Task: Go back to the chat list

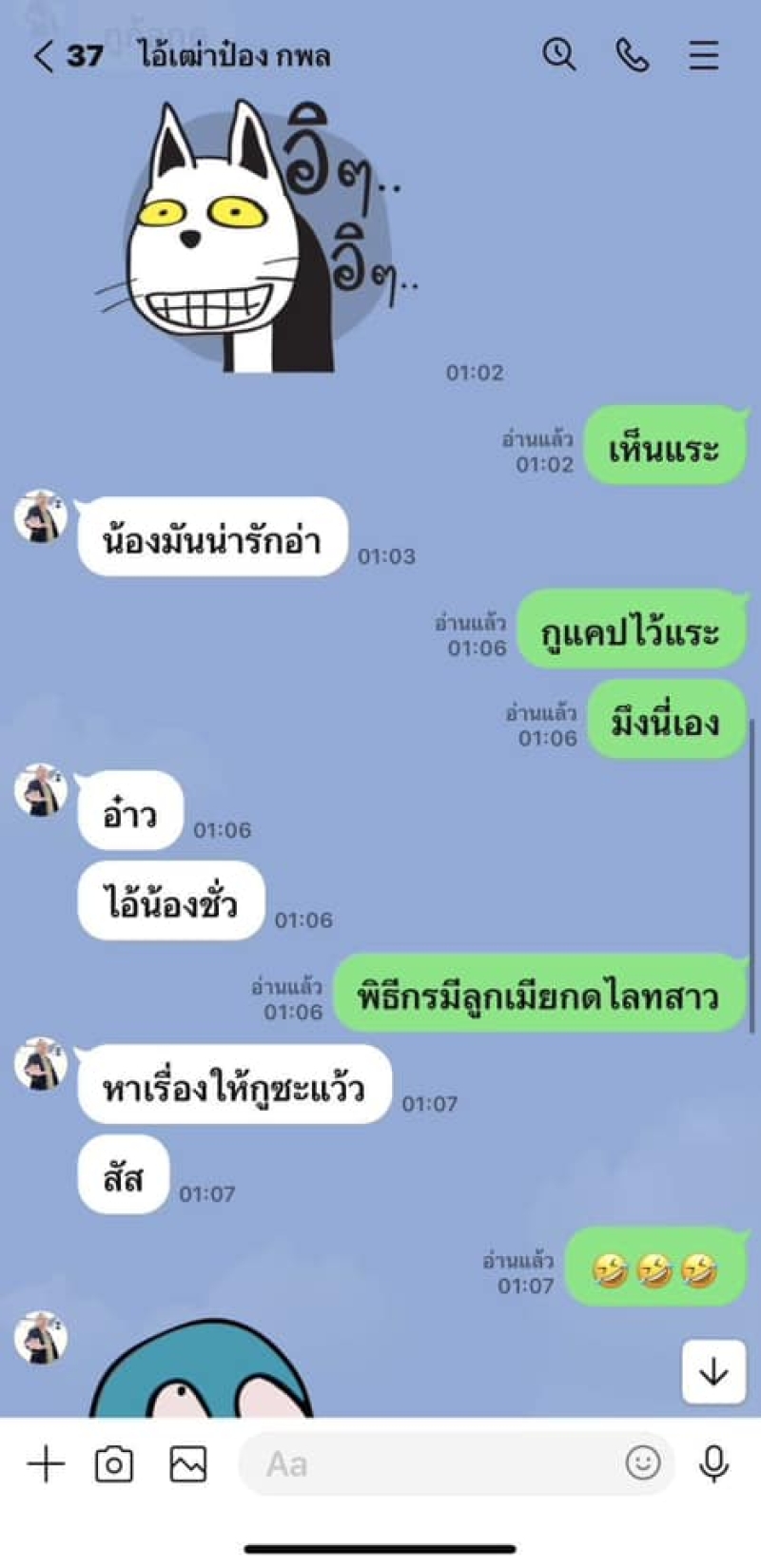Action: point(43,56)
